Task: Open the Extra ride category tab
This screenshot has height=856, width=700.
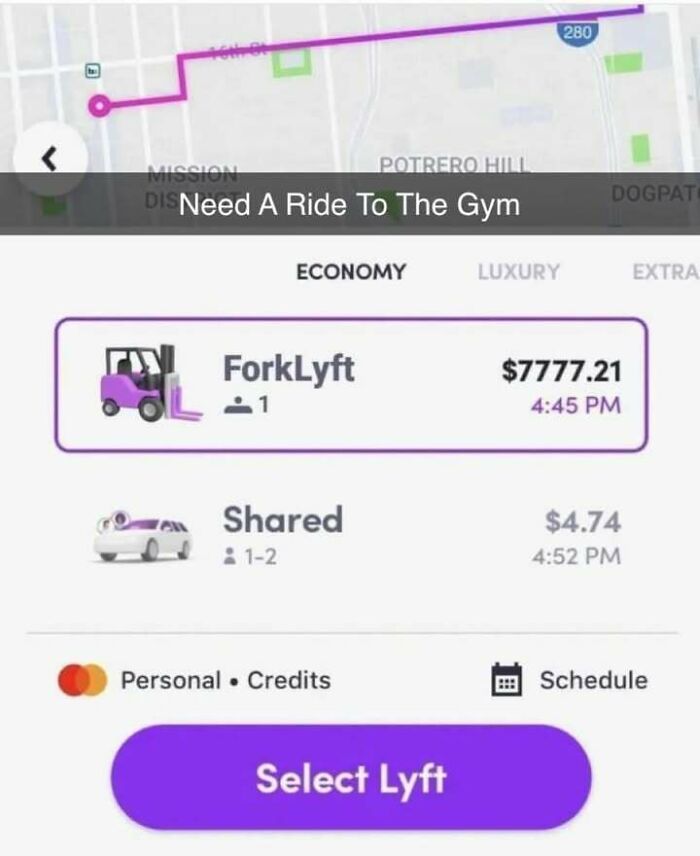Action: click(x=664, y=271)
